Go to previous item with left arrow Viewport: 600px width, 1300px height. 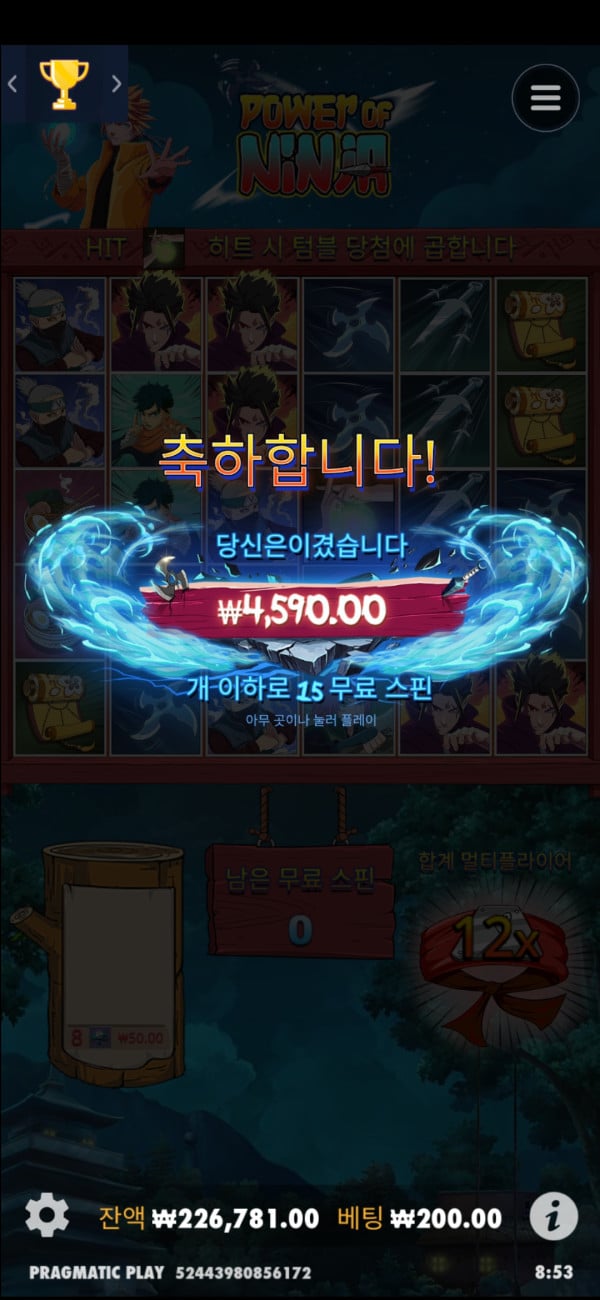[x=13, y=84]
